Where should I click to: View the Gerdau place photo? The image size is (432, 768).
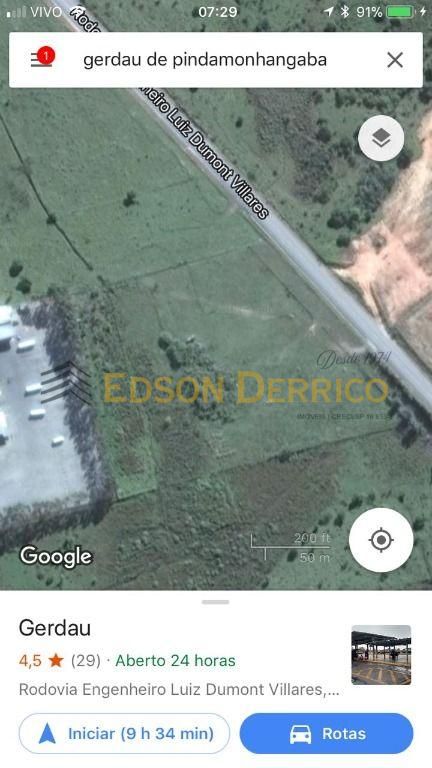click(381, 654)
